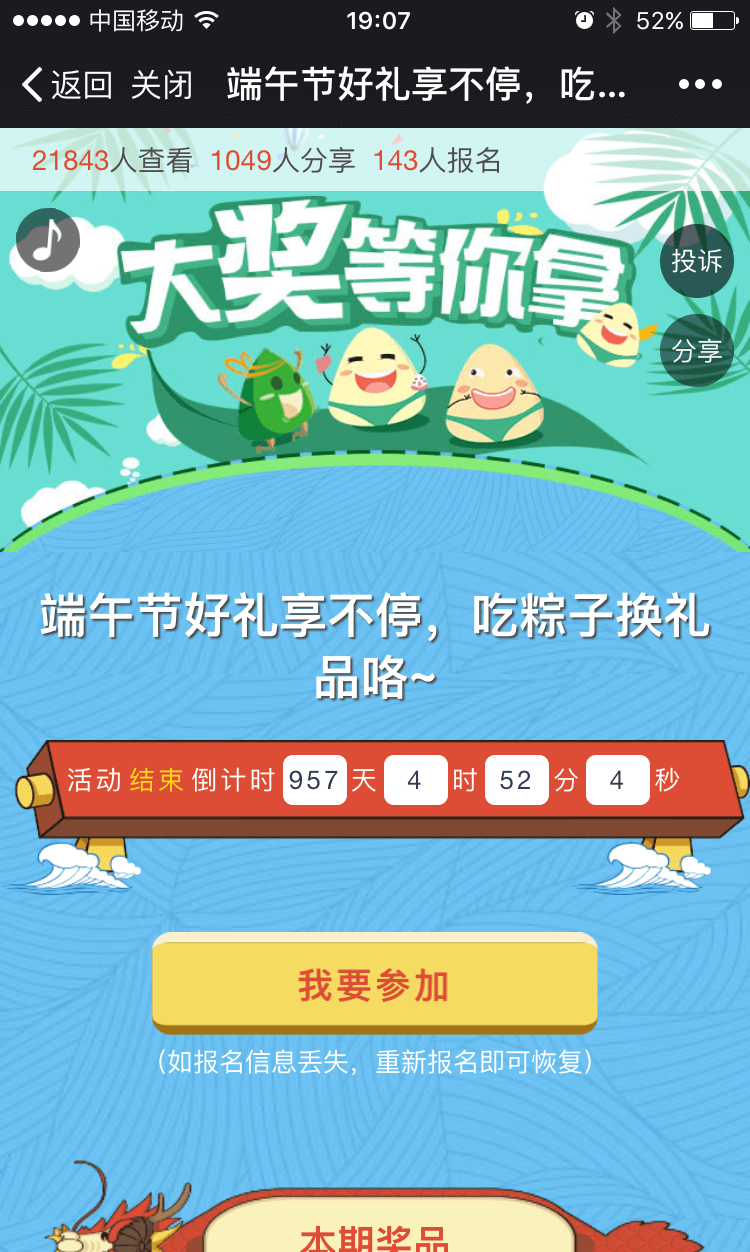Open the three-dot overflow menu
Screen dimensions: 750x1252
pyautogui.click(x=700, y=85)
